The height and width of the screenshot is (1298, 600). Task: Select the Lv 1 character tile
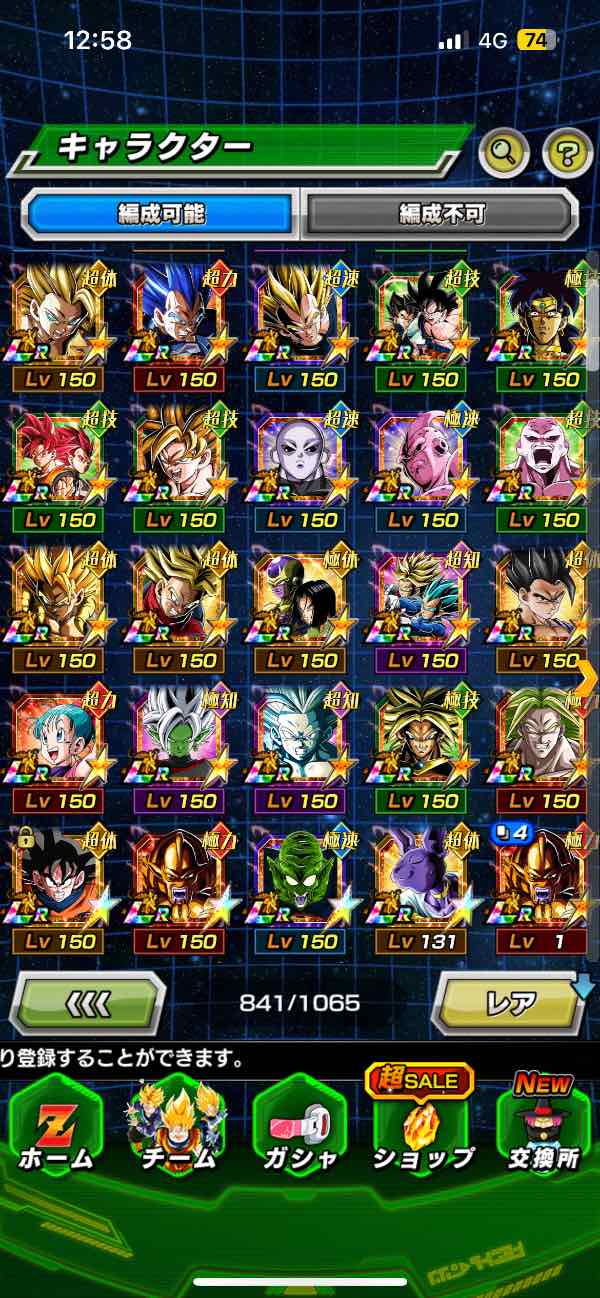point(544,882)
